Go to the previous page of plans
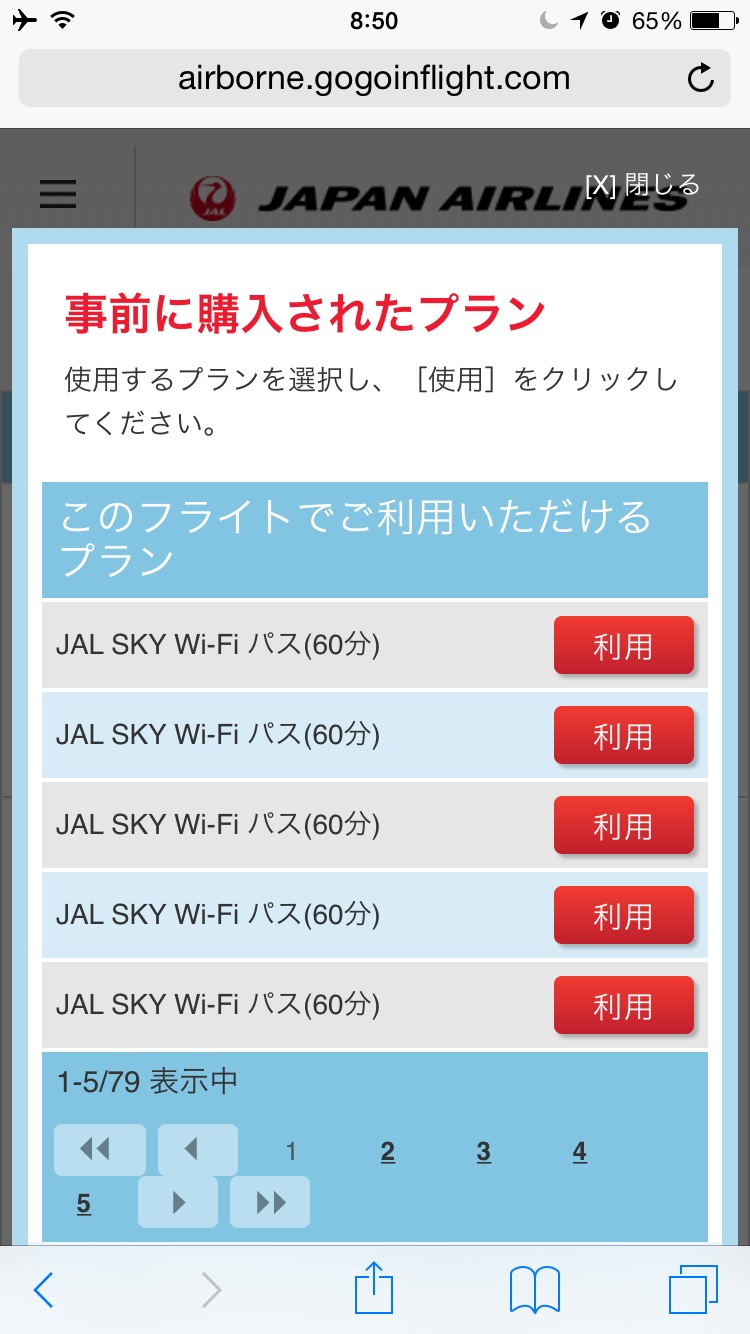The width and height of the screenshot is (750, 1334). click(197, 1150)
